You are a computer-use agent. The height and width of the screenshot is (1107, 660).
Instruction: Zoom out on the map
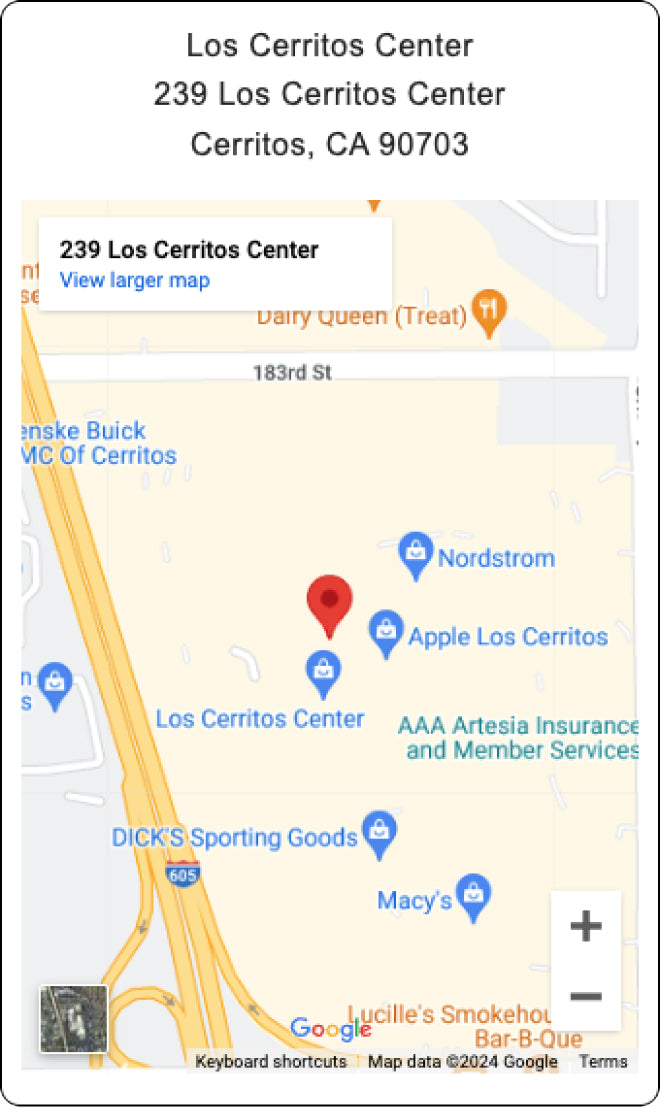(586, 996)
